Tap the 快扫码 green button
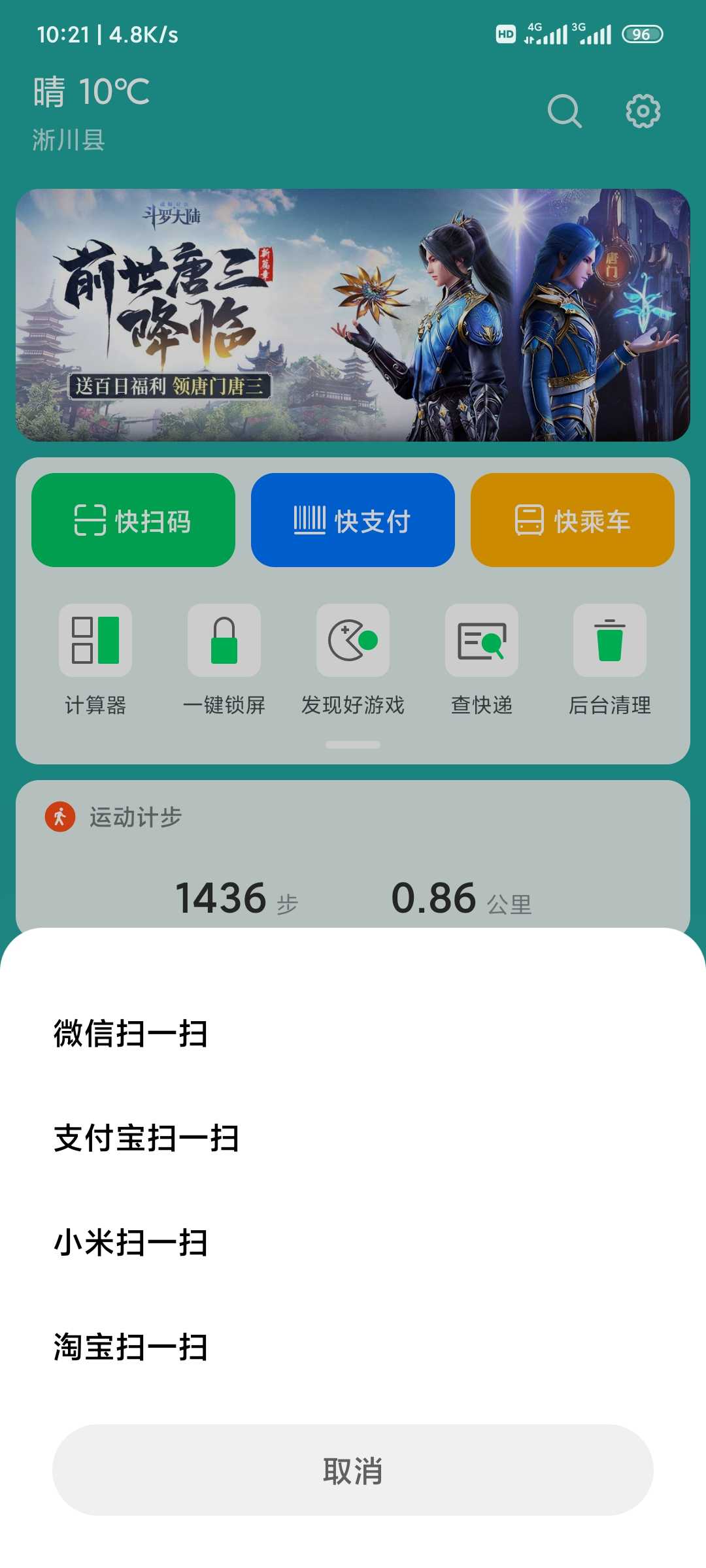The height and width of the screenshot is (1568, 706). point(133,520)
